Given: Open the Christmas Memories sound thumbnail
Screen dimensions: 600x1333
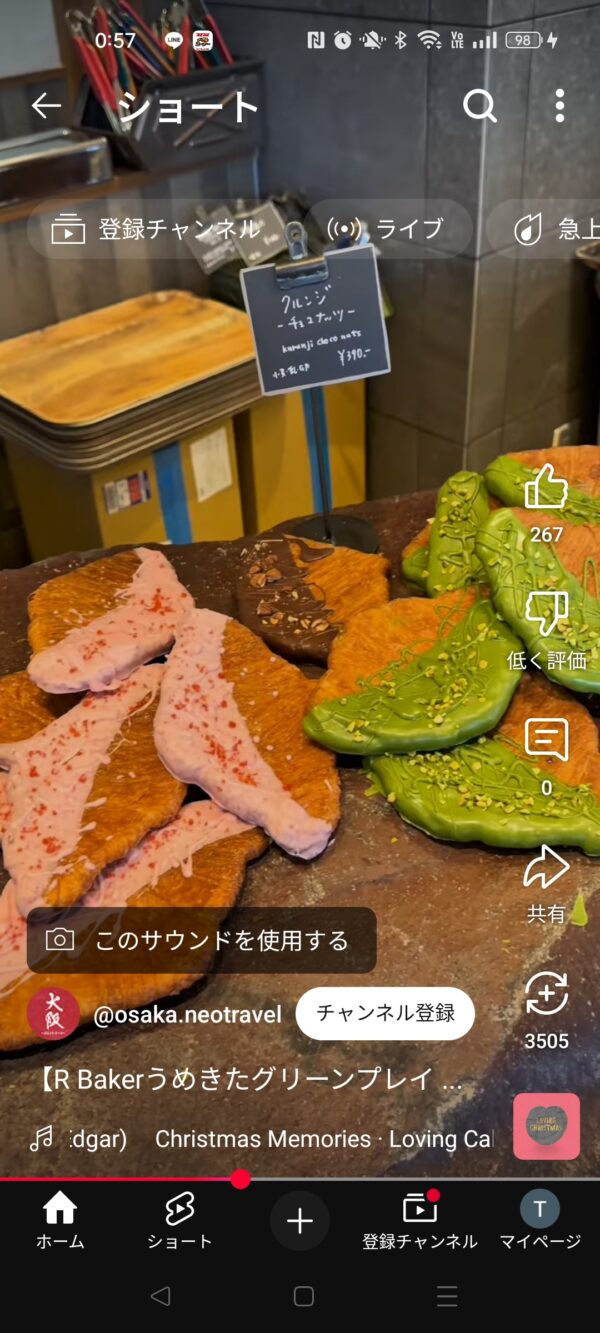Looking at the screenshot, I should (546, 1126).
